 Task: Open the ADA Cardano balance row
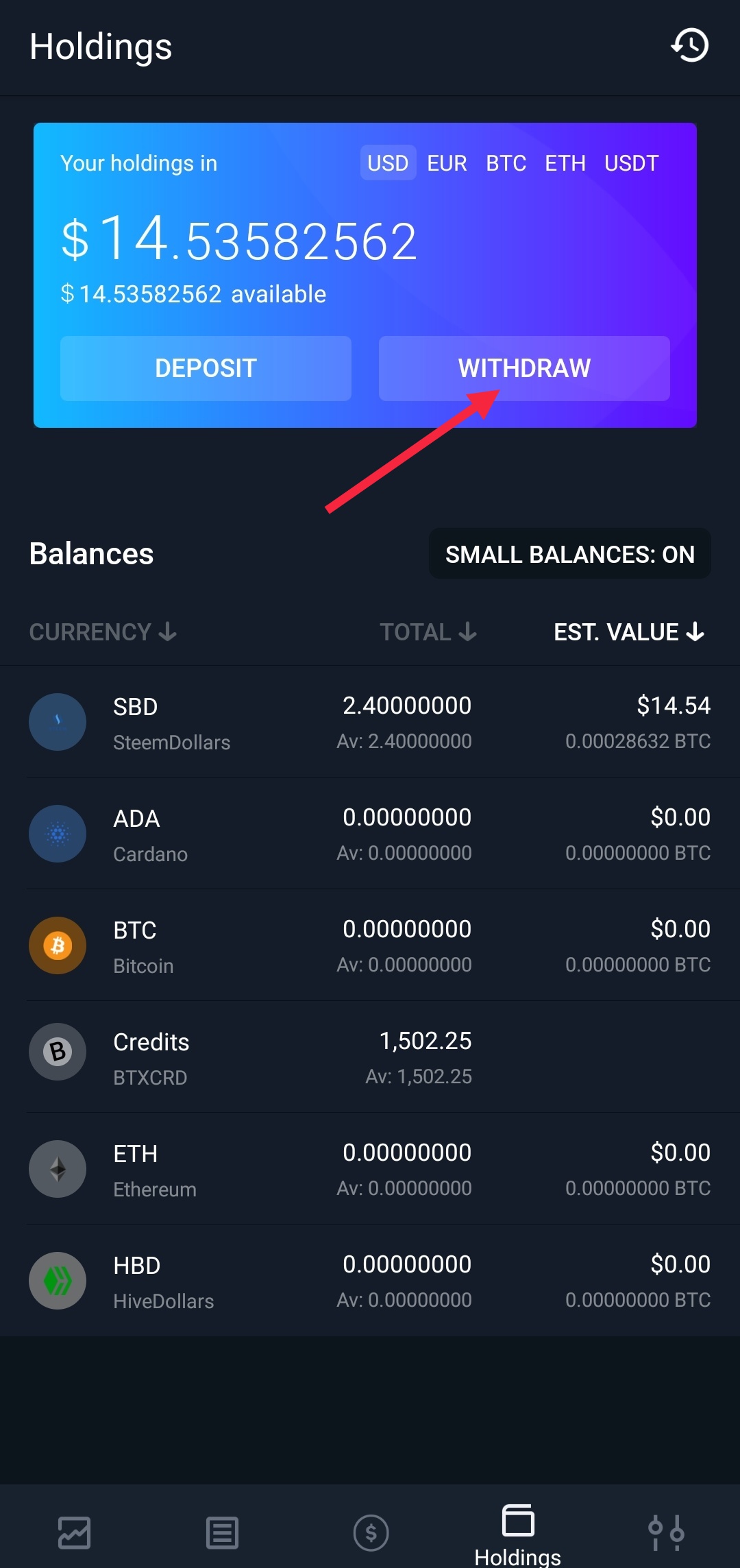click(370, 834)
